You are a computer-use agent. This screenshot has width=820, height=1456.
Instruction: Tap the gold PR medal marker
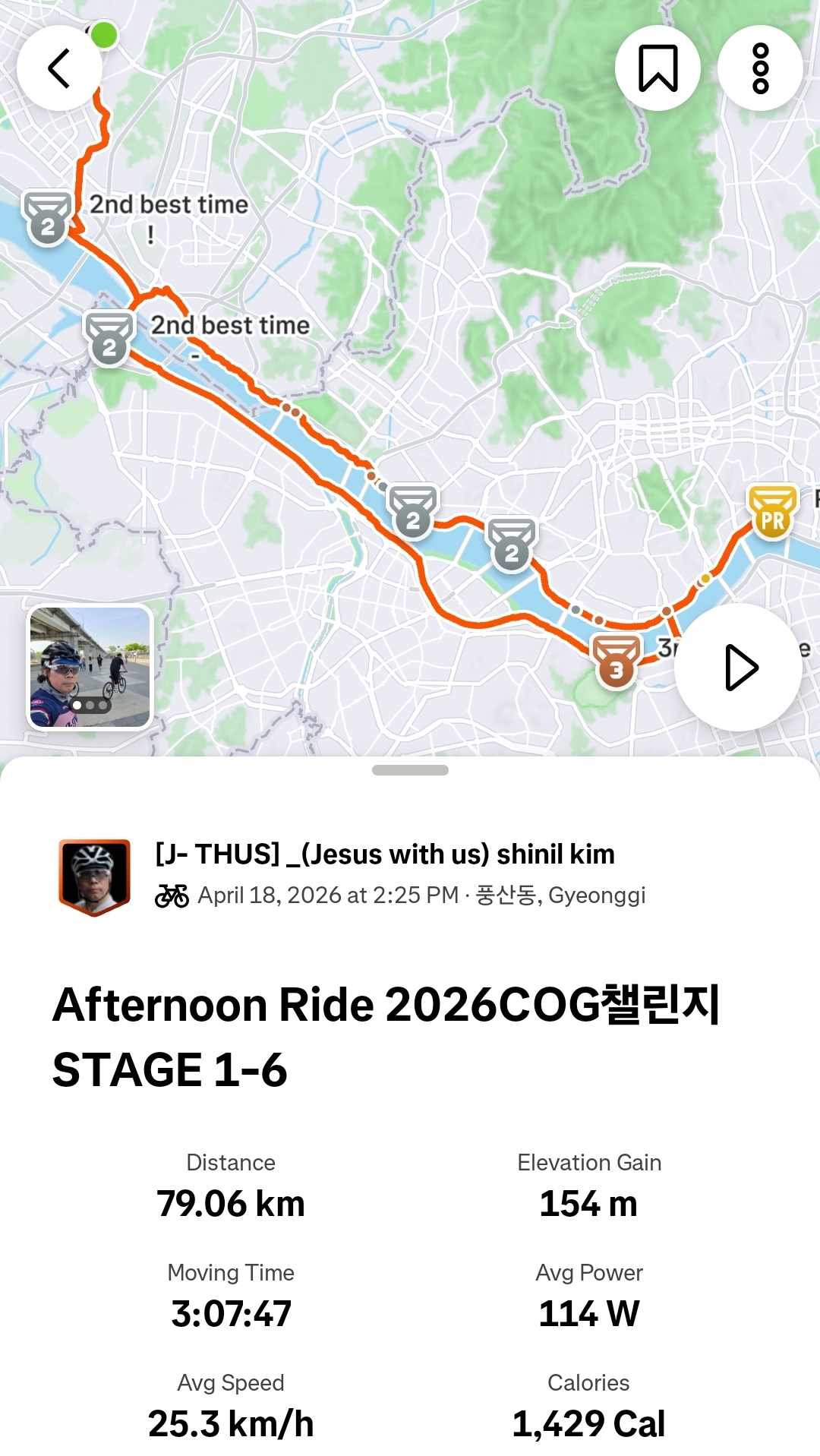pos(772,512)
